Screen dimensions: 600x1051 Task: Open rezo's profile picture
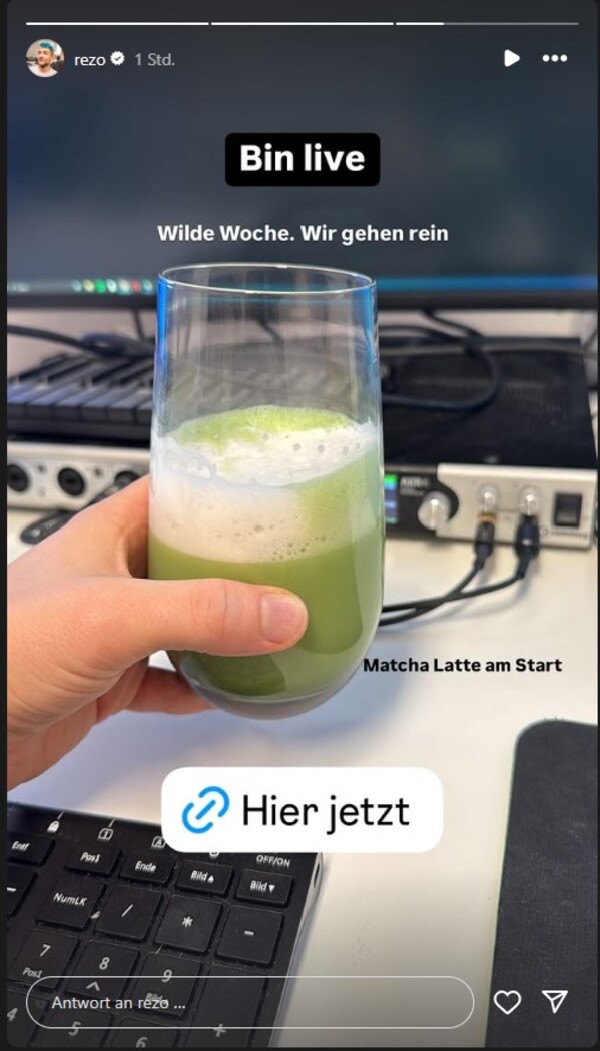[45, 58]
